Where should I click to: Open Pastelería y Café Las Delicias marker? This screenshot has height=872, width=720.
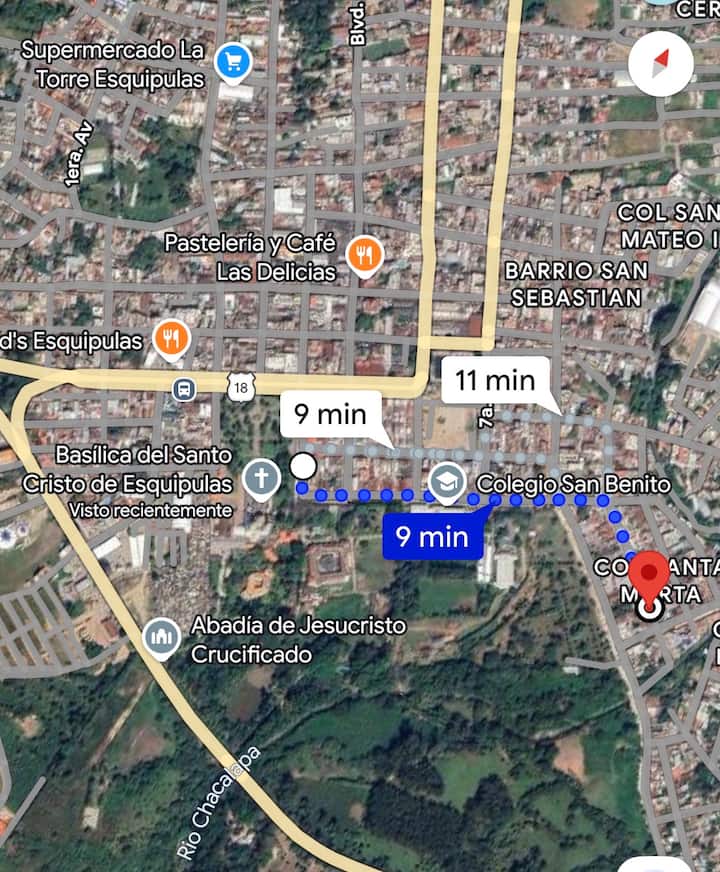point(364,257)
